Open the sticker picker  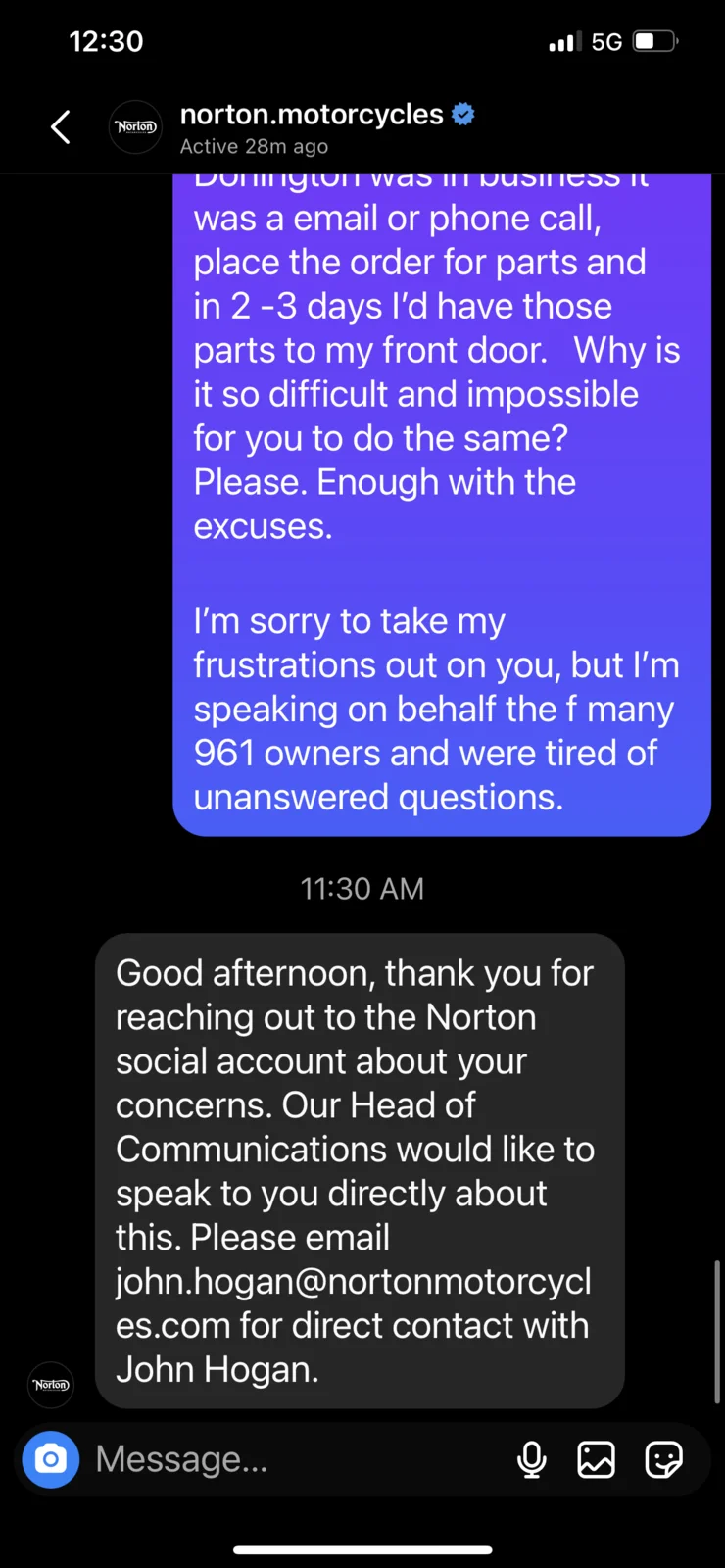click(663, 1459)
